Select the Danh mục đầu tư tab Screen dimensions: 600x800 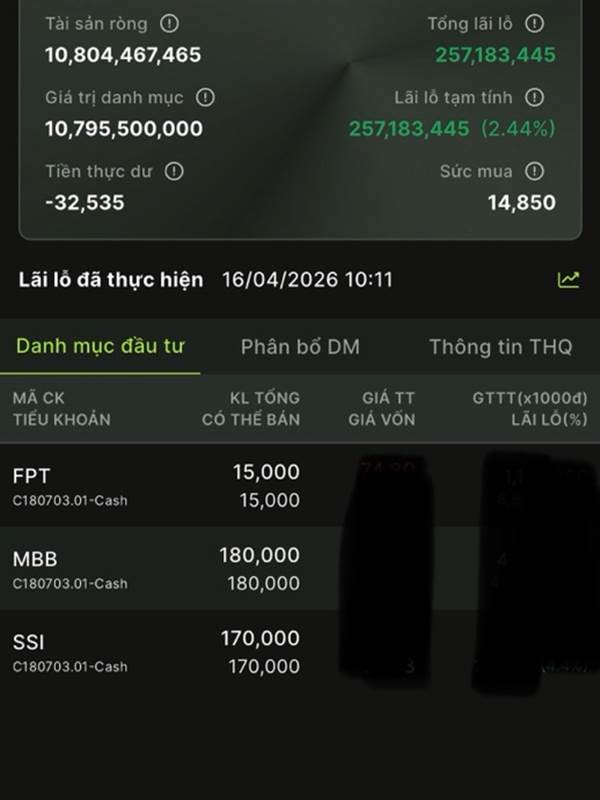click(100, 346)
